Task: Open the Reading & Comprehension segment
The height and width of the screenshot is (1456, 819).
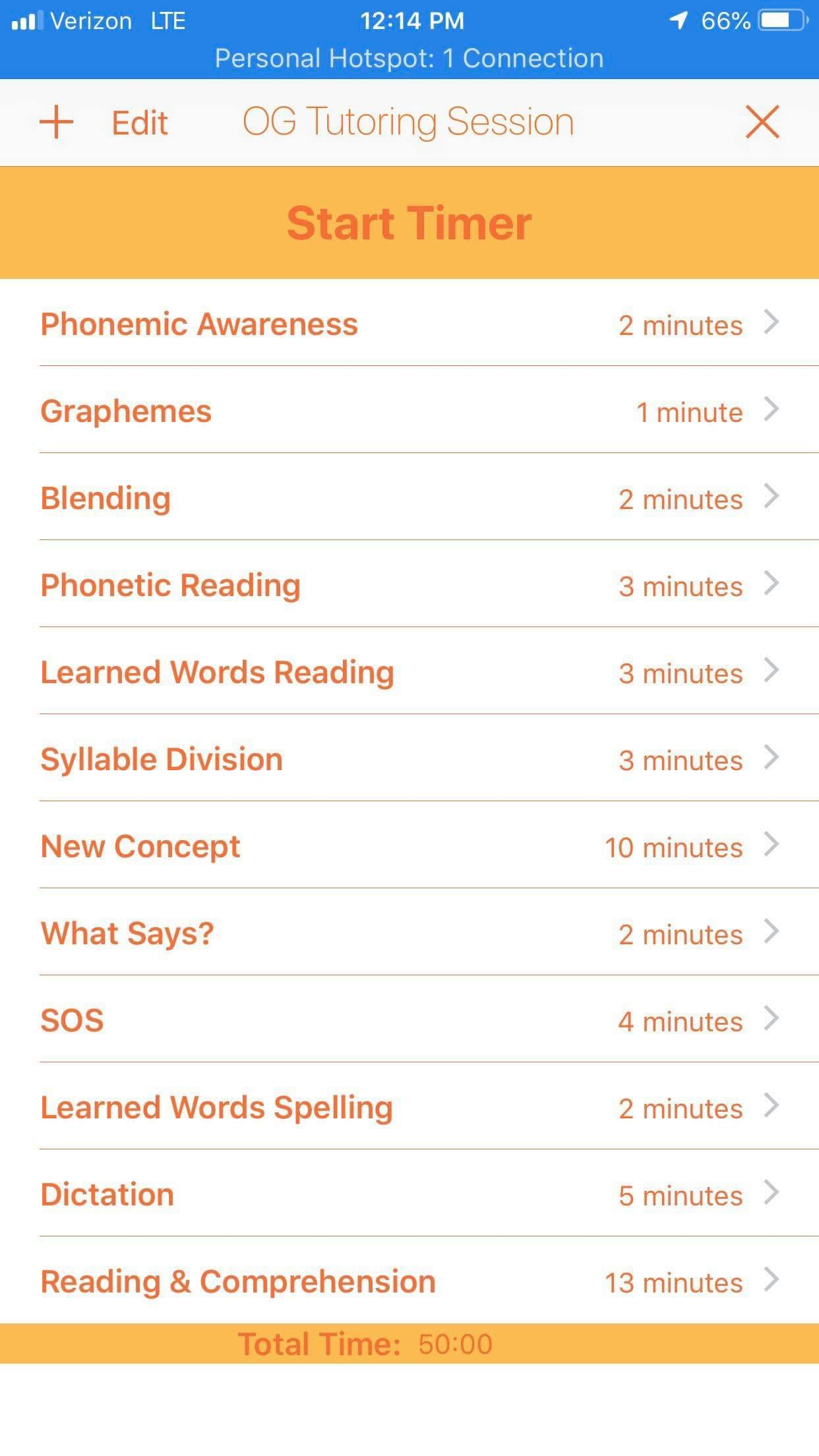Action: (409, 1281)
